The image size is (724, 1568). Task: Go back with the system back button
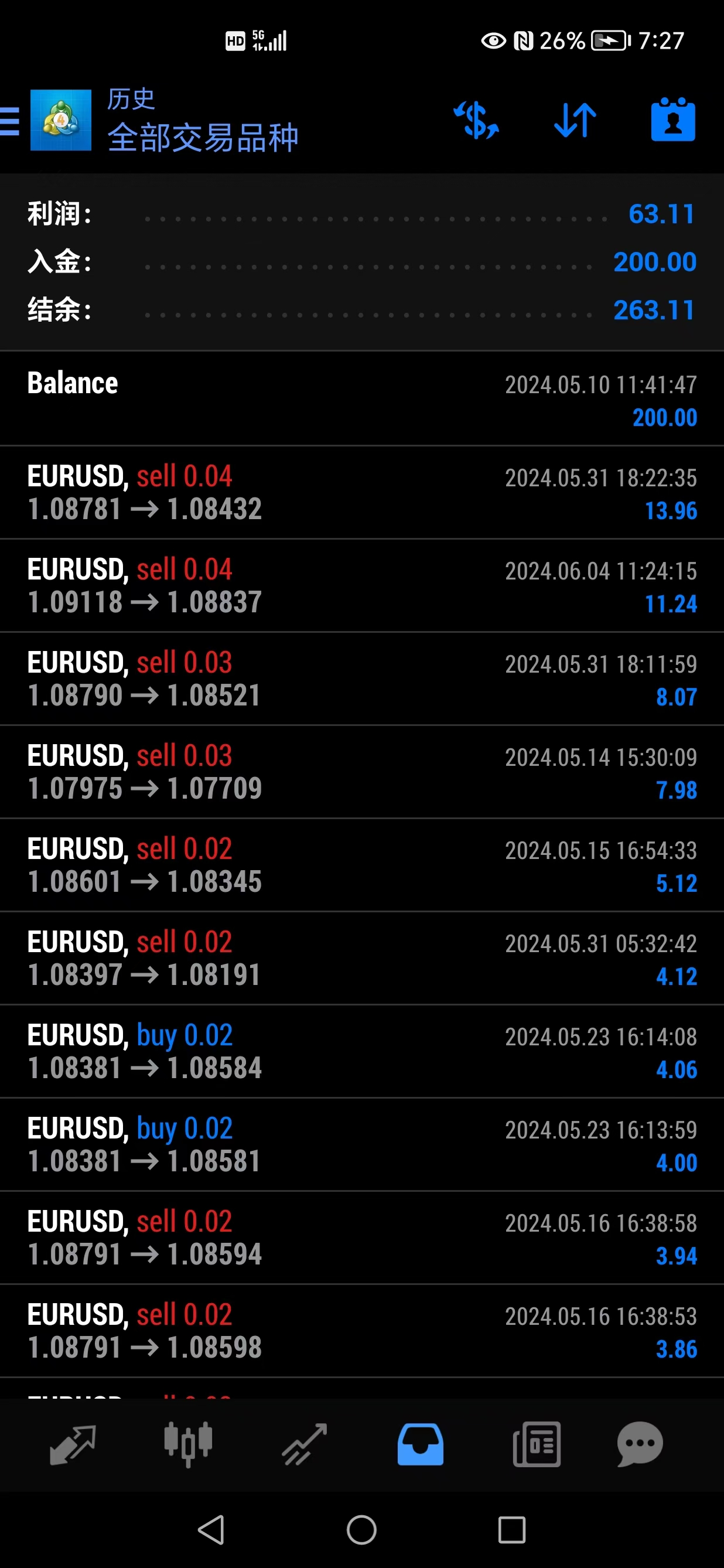pyautogui.click(x=211, y=1530)
